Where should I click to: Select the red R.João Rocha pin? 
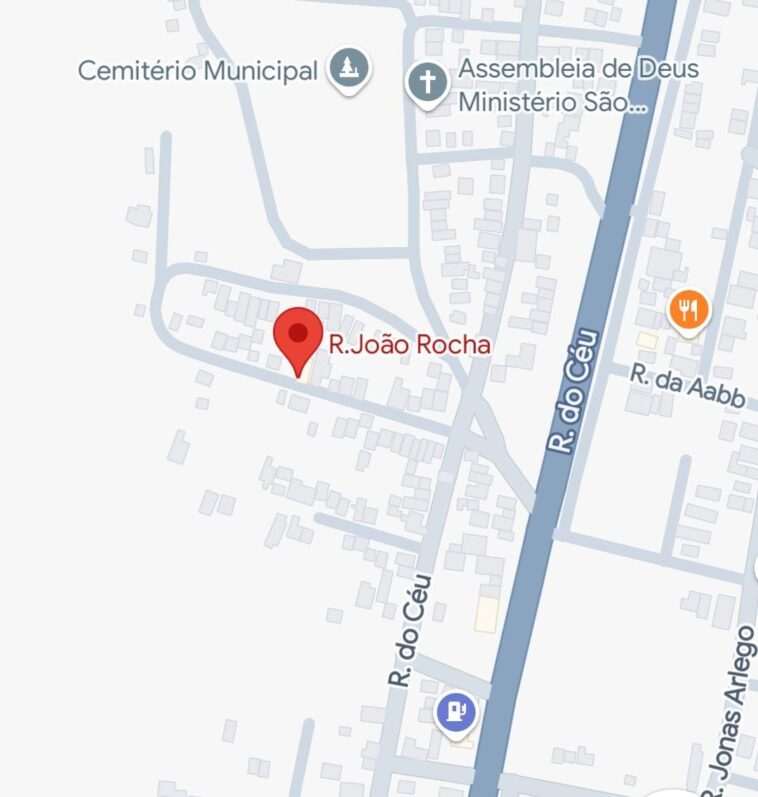click(298, 337)
